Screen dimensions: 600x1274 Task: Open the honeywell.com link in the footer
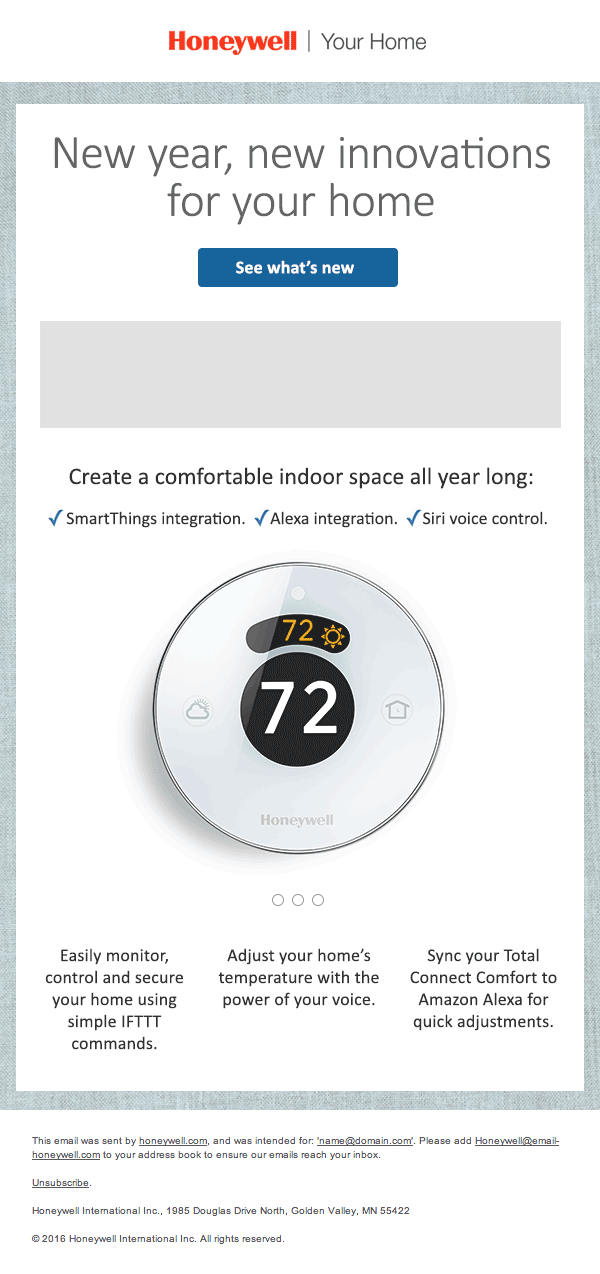pos(173,1140)
